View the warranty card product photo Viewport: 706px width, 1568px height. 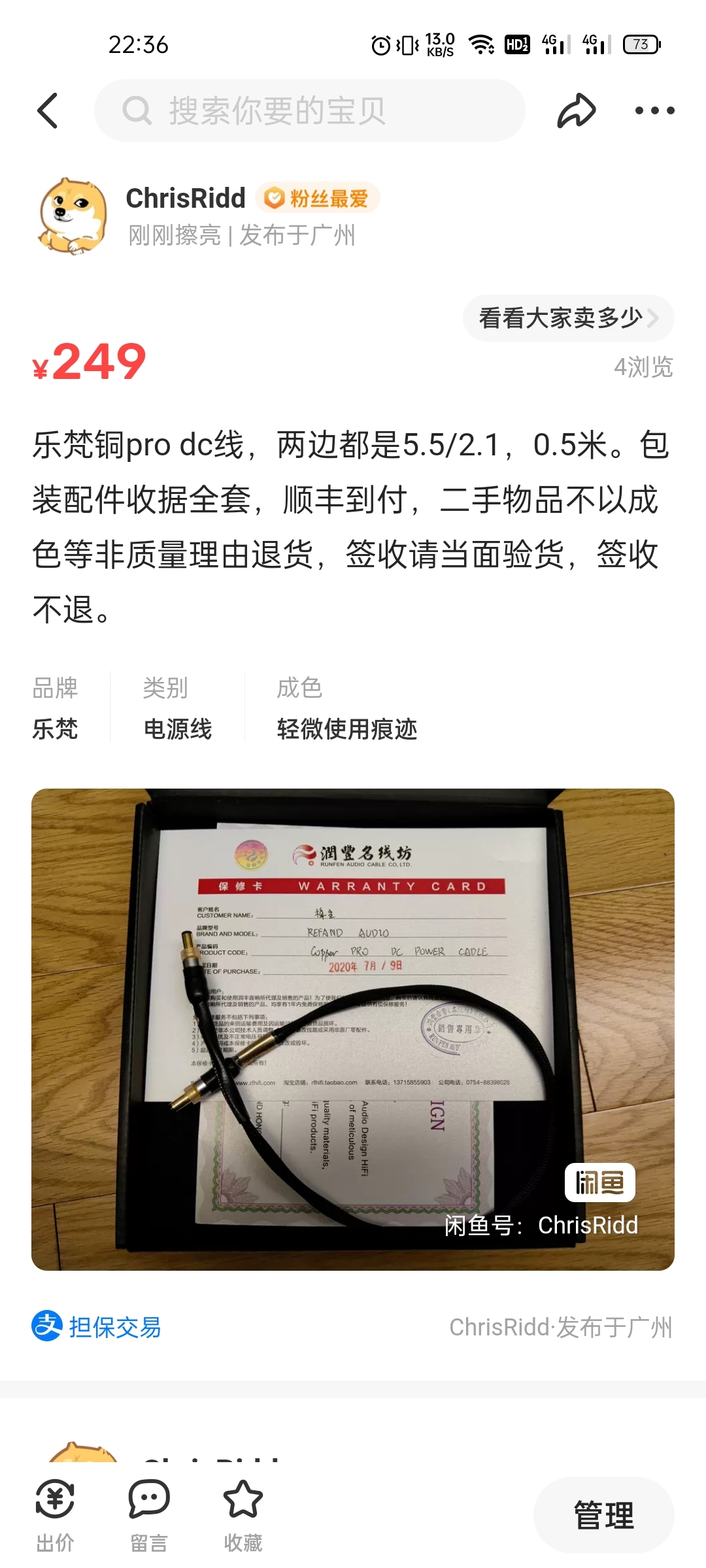tap(353, 1029)
